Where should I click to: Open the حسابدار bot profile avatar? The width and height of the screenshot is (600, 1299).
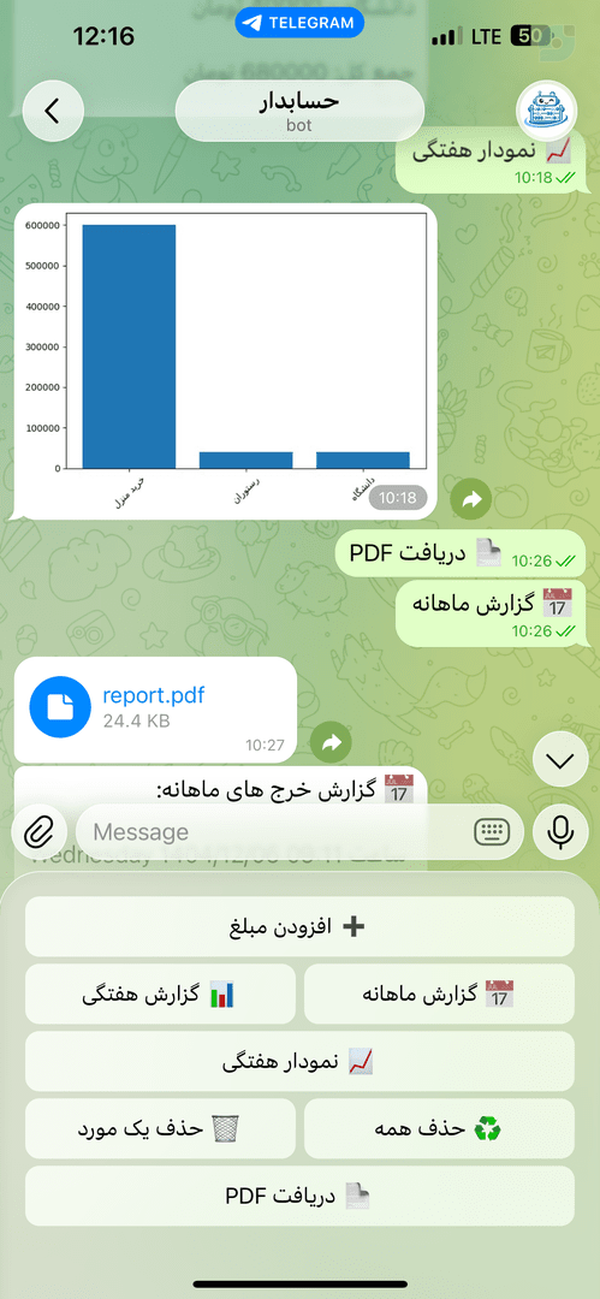click(x=546, y=110)
